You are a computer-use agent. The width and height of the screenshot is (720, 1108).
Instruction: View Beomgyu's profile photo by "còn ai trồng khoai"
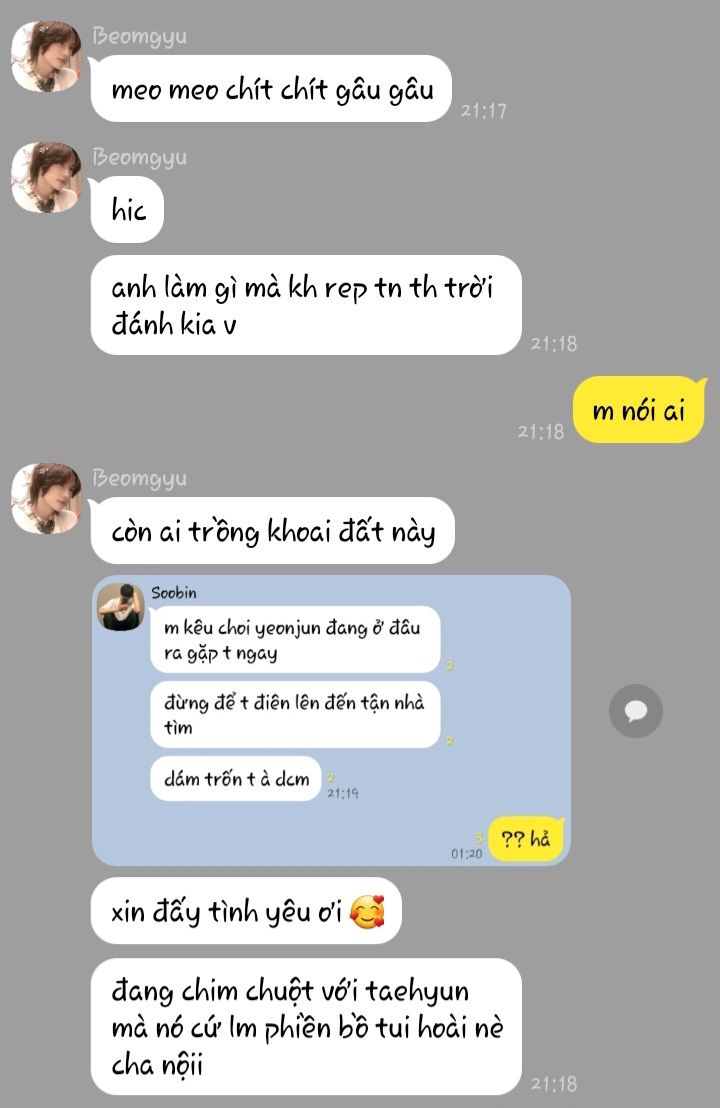tap(46, 498)
